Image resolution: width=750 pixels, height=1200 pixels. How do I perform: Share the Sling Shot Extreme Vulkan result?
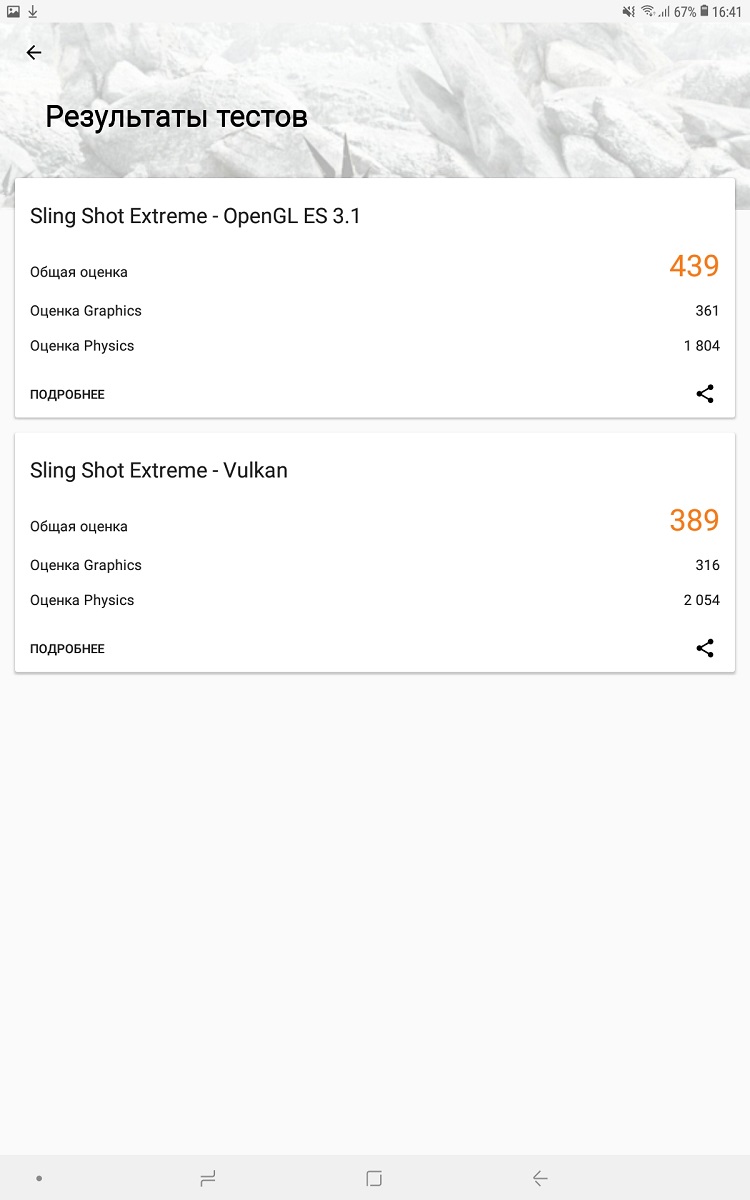pos(705,648)
